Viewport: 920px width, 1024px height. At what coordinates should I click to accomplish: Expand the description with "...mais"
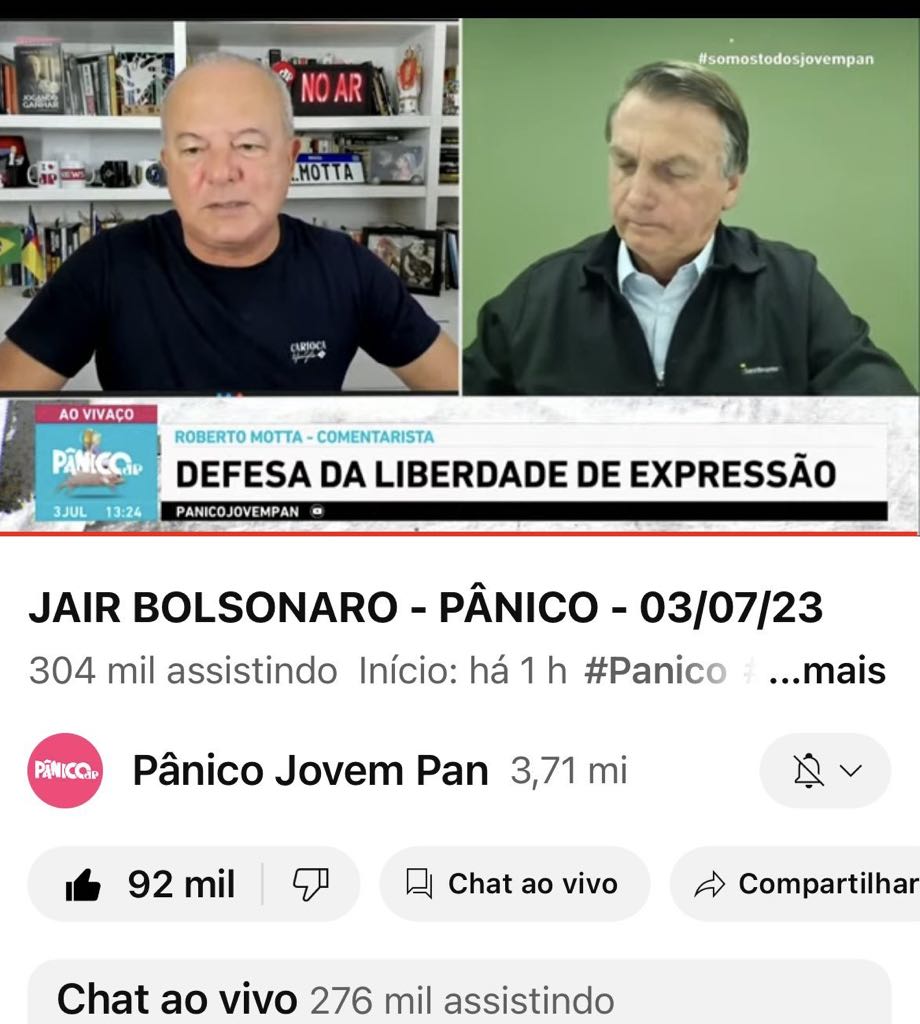828,671
